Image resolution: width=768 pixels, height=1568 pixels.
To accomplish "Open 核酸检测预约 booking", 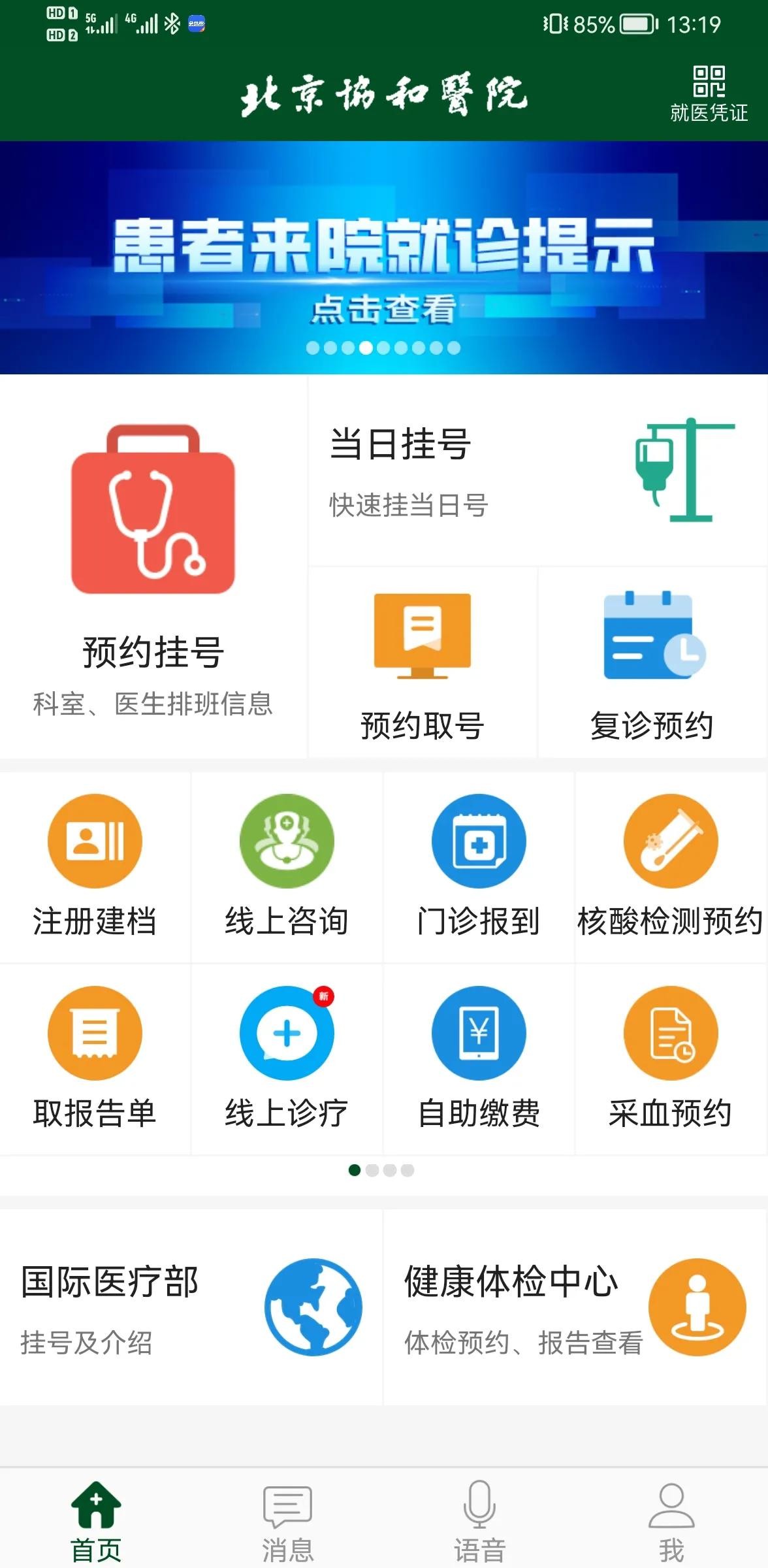I will [671, 866].
